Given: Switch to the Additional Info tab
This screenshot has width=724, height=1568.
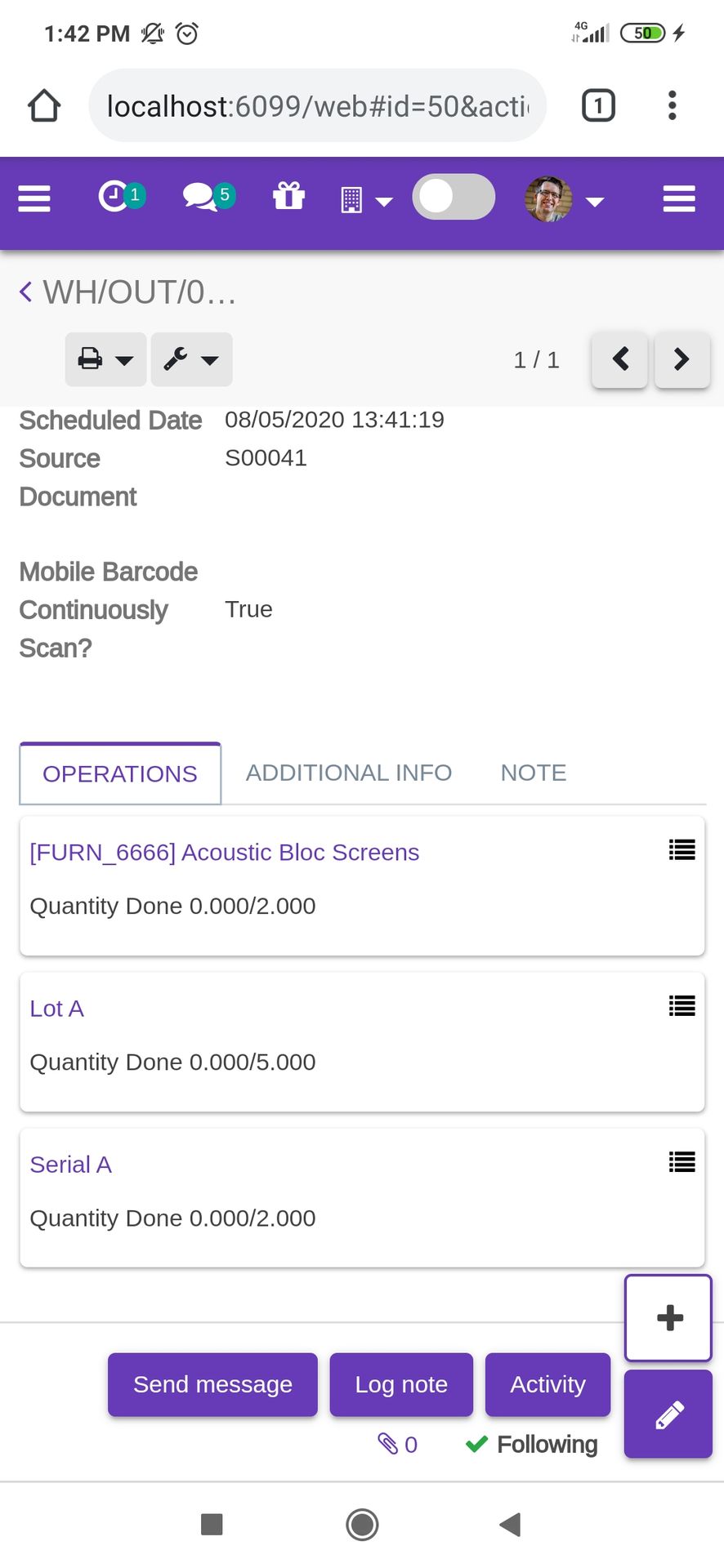Looking at the screenshot, I should point(349,773).
